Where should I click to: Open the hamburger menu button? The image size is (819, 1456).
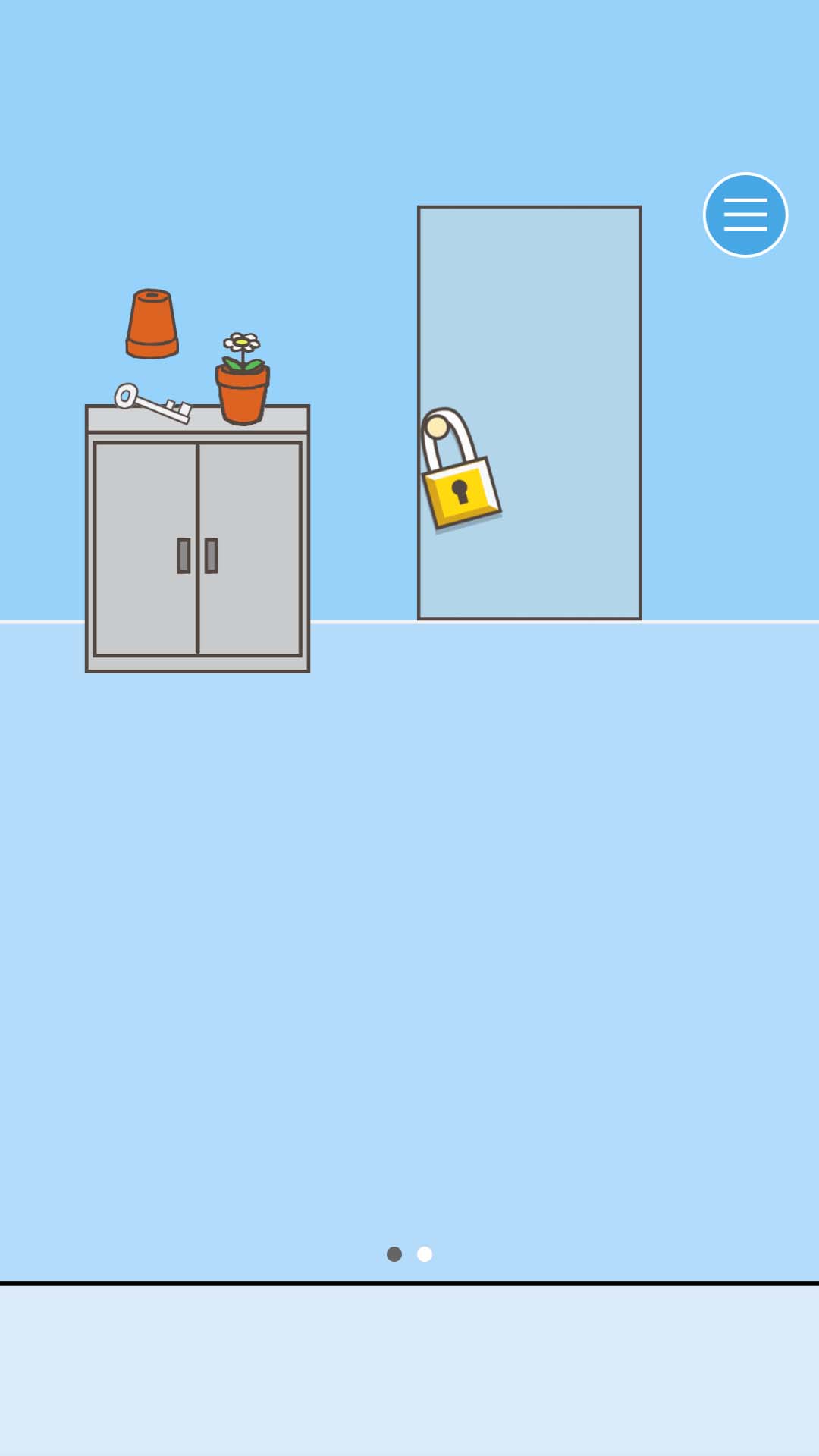(745, 215)
